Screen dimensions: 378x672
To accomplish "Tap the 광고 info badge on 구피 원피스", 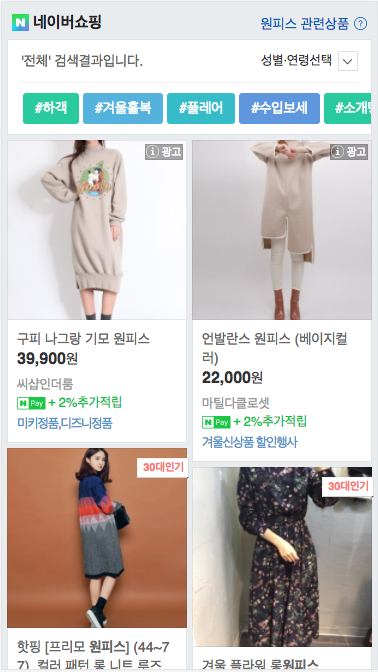I will click(x=164, y=151).
